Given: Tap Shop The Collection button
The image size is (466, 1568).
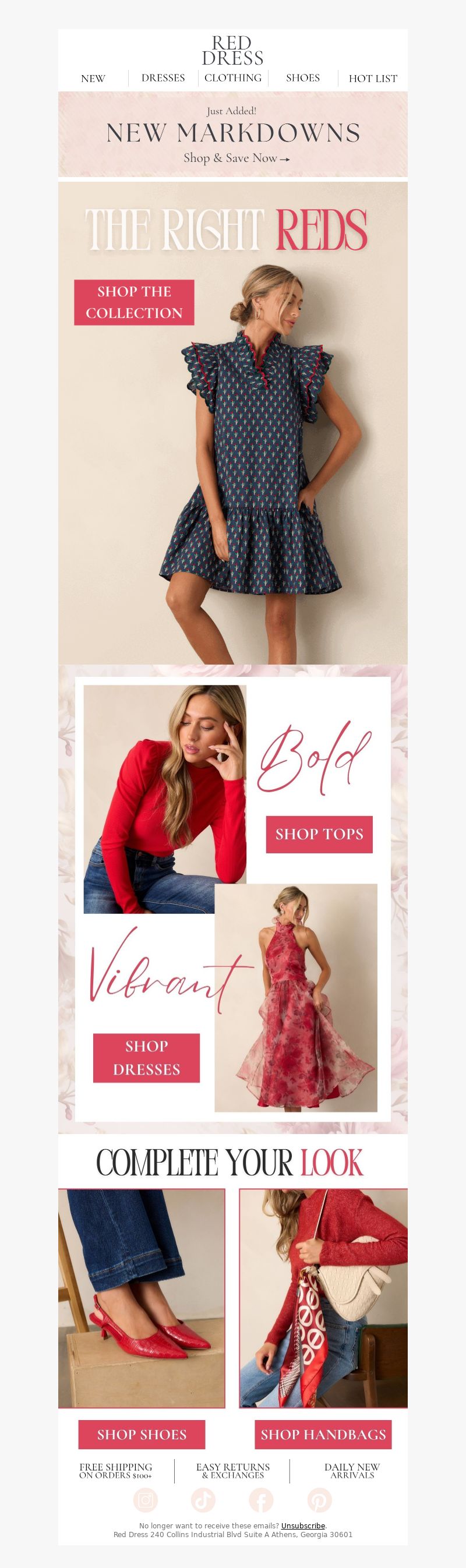Looking at the screenshot, I should [x=135, y=302].
